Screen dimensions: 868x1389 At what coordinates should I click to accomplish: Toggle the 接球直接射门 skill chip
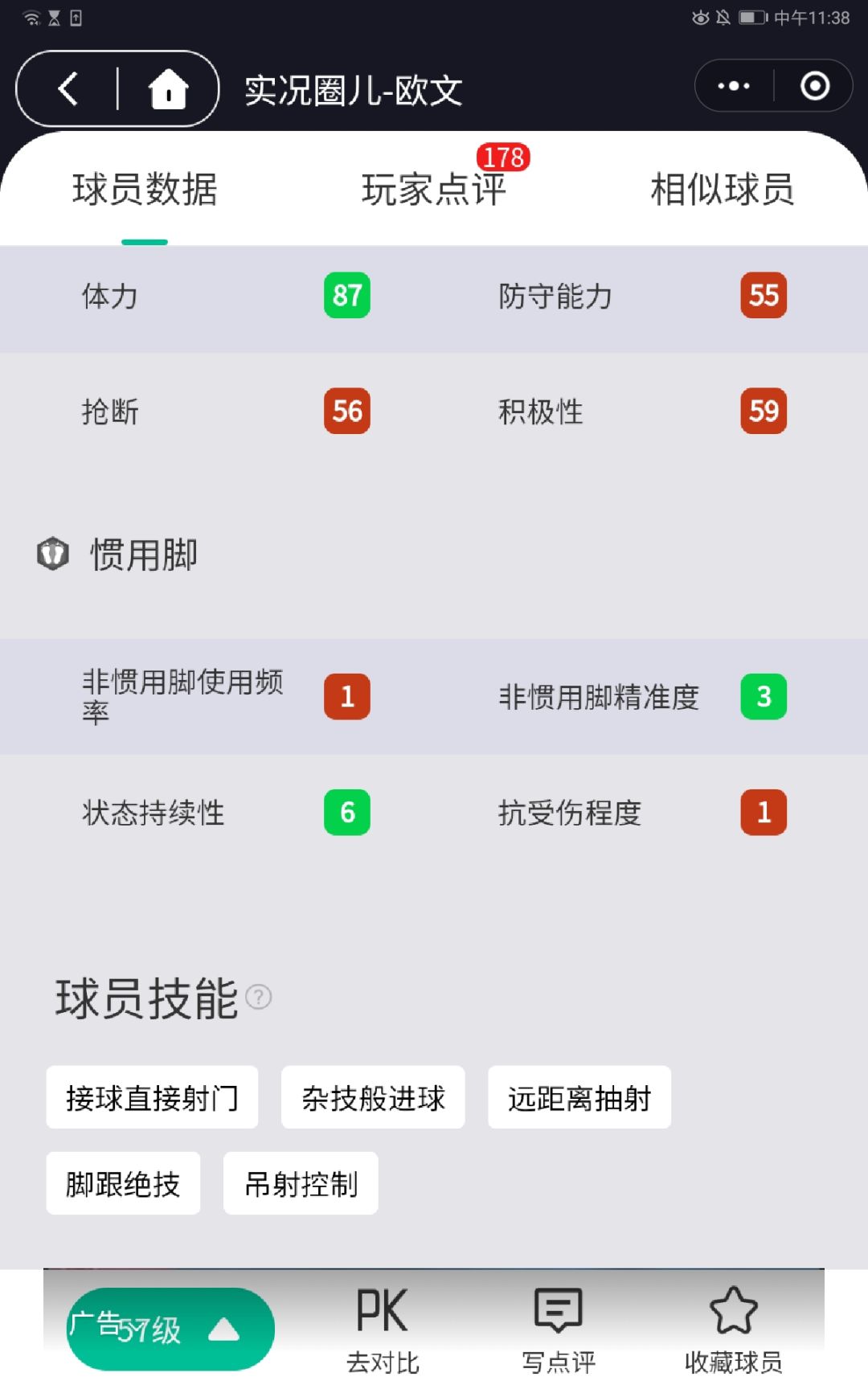coord(152,1097)
